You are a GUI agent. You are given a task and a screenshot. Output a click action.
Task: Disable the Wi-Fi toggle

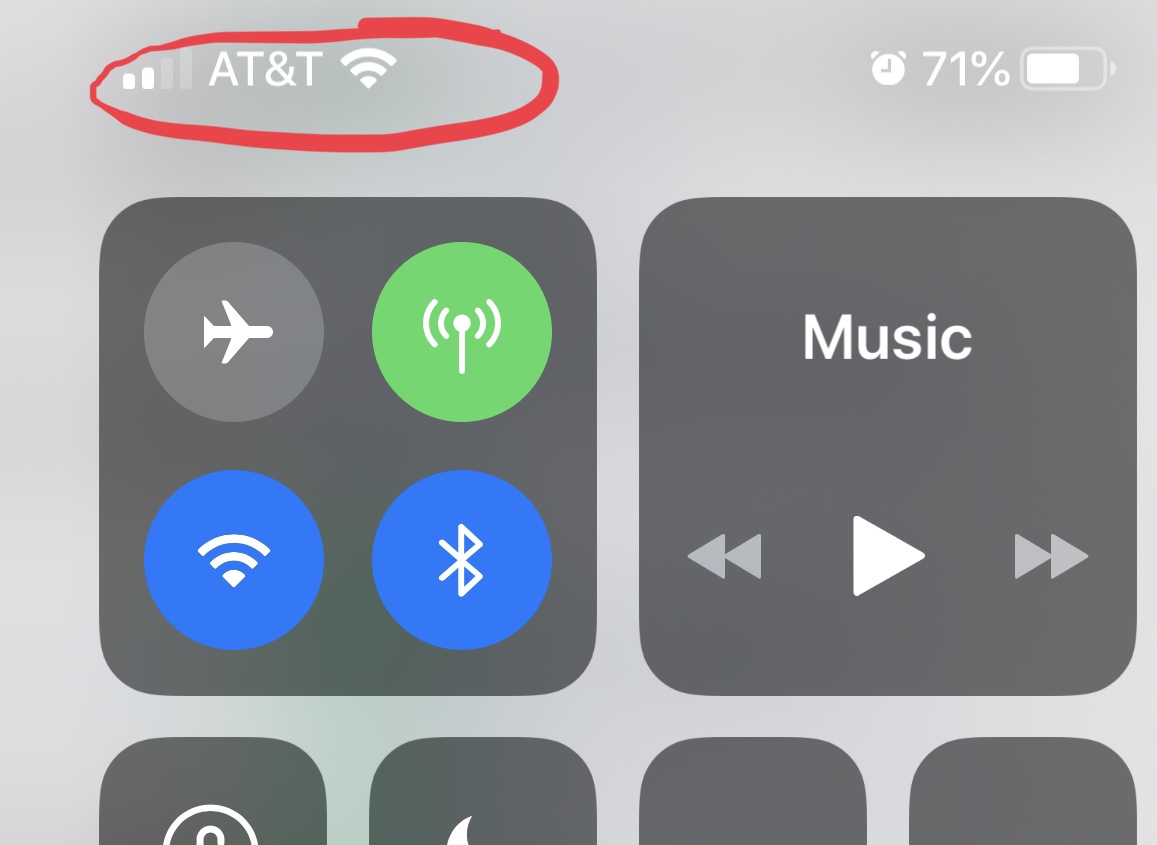click(x=234, y=558)
